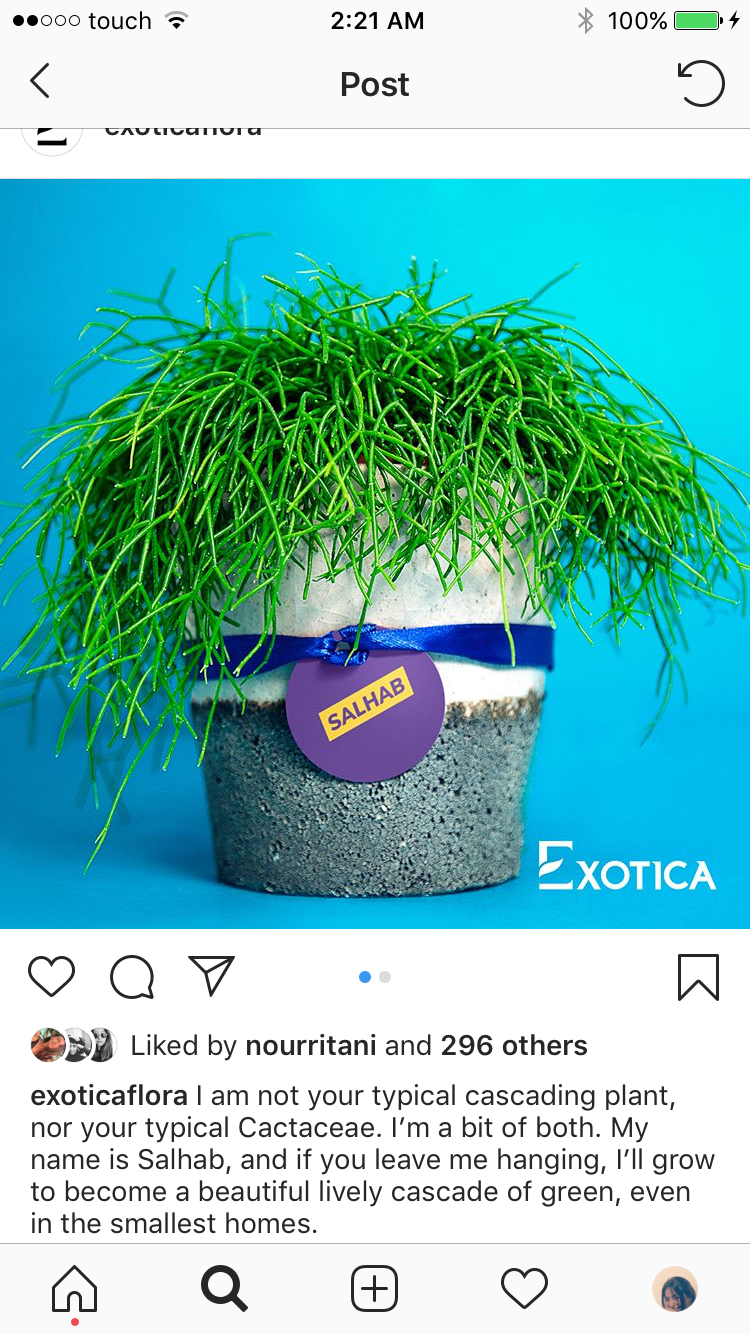
Task: Go back from the Post screen
Action: coord(39,82)
